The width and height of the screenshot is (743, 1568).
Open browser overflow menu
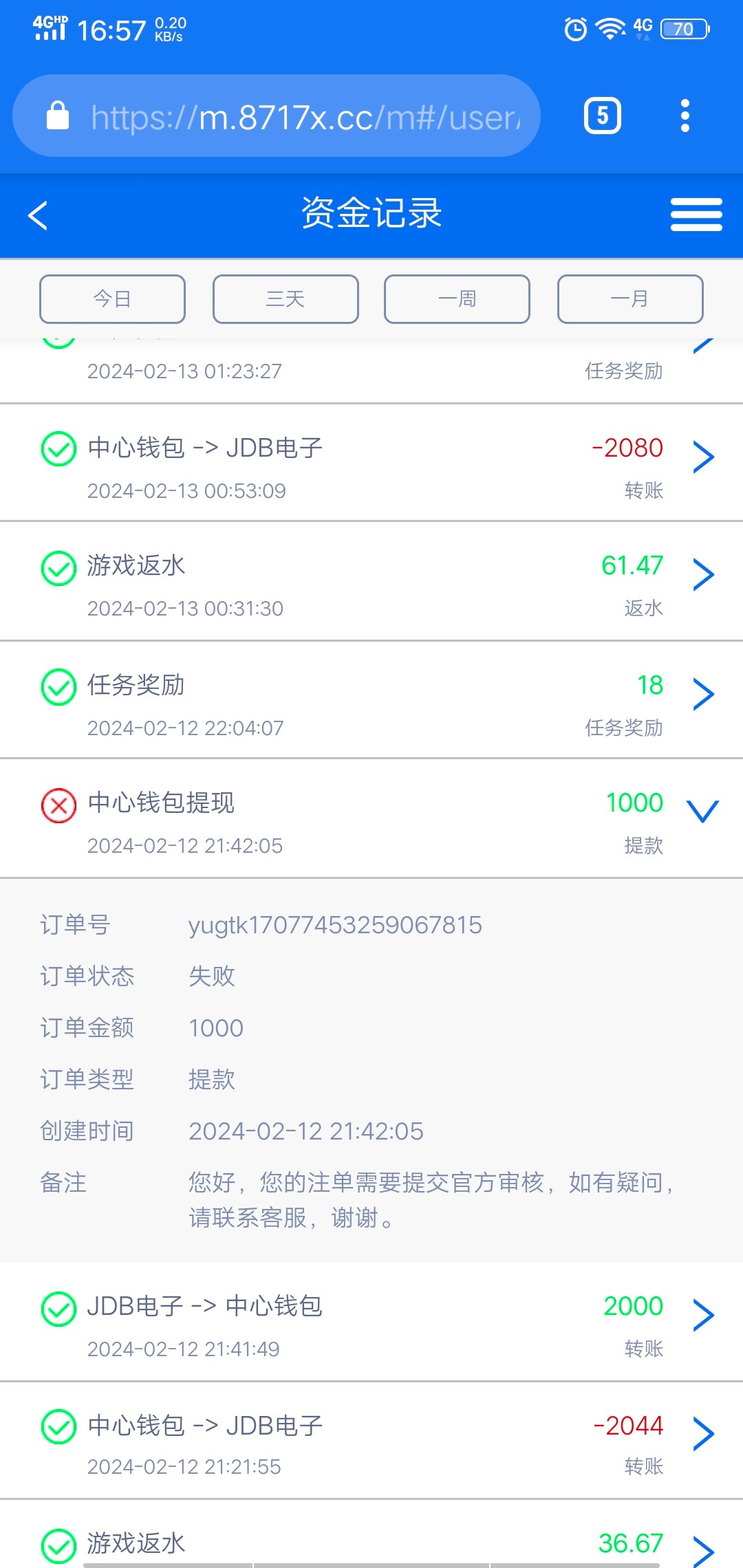pyautogui.click(x=685, y=116)
